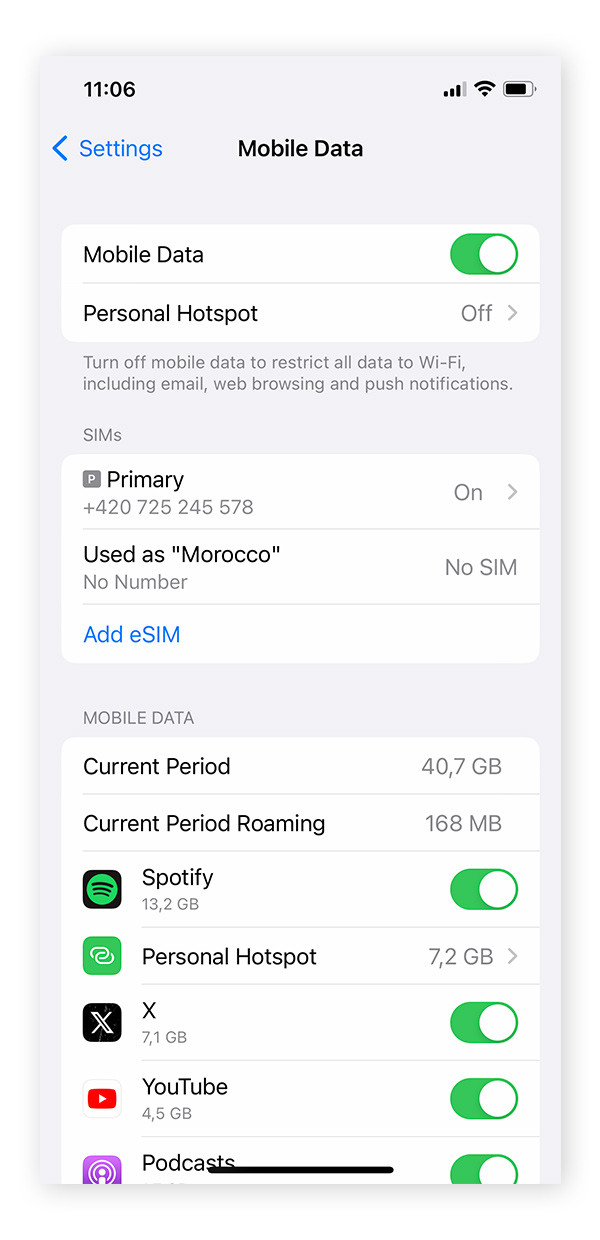Image resolution: width=600 pixels, height=1240 pixels.
Task: Toggle mobile data for X
Action: (x=484, y=1023)
